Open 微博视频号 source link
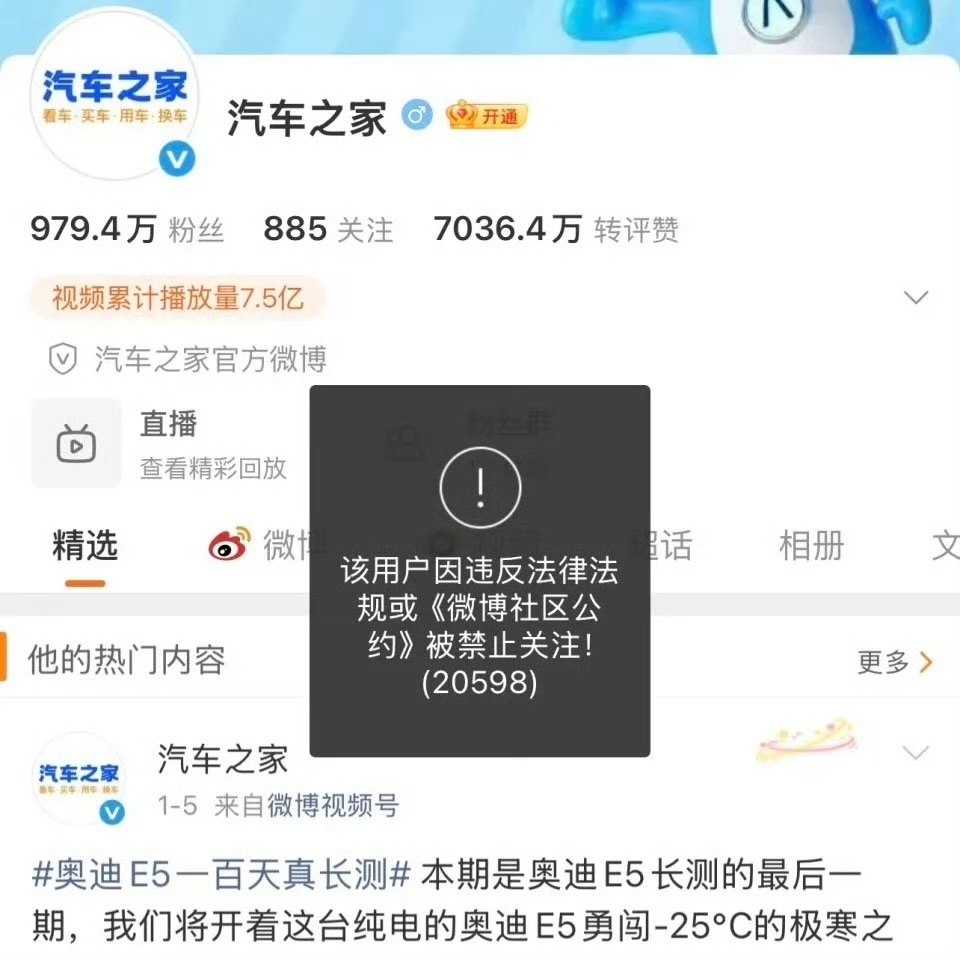Viewport: 960px width, 960px height. click(333, 806)
